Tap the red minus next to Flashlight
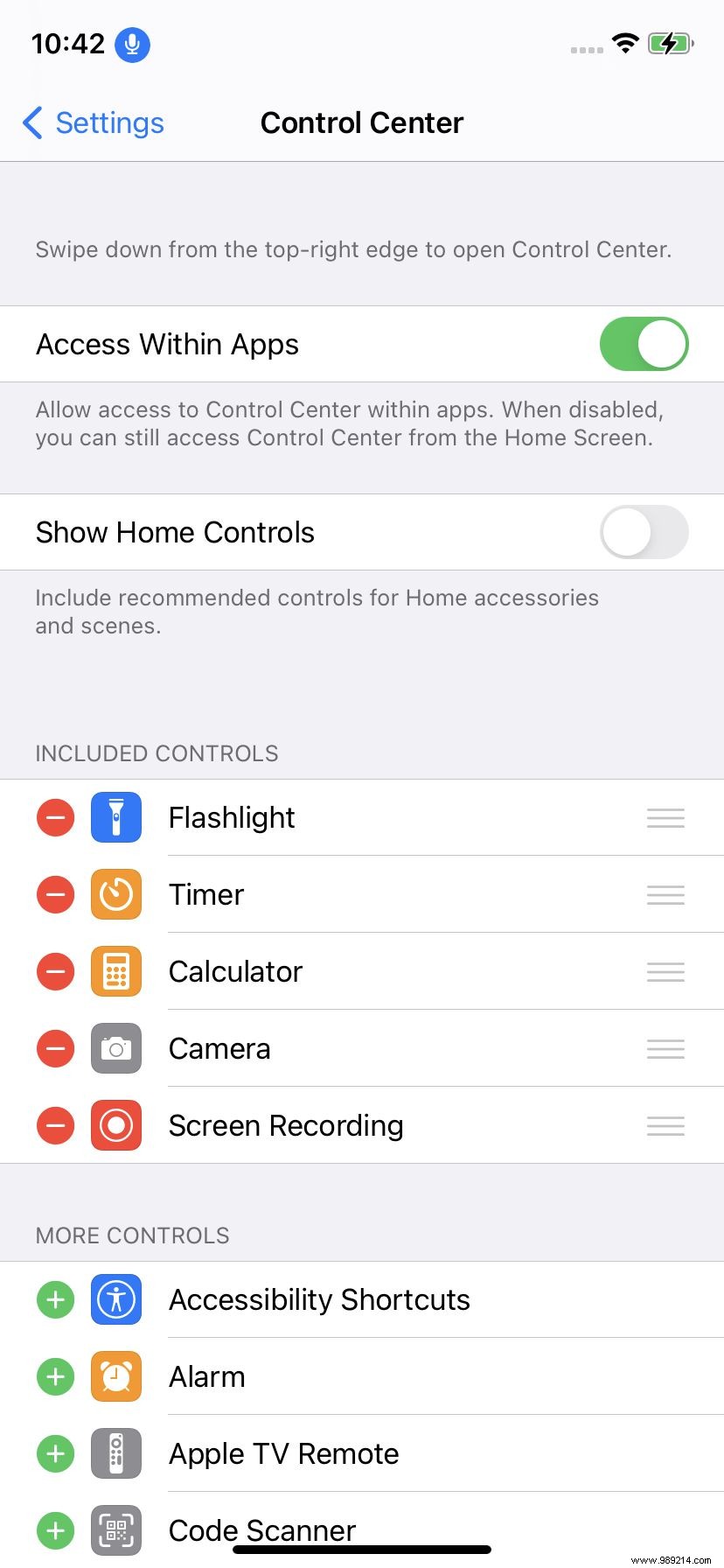 [x=55, y=817]
